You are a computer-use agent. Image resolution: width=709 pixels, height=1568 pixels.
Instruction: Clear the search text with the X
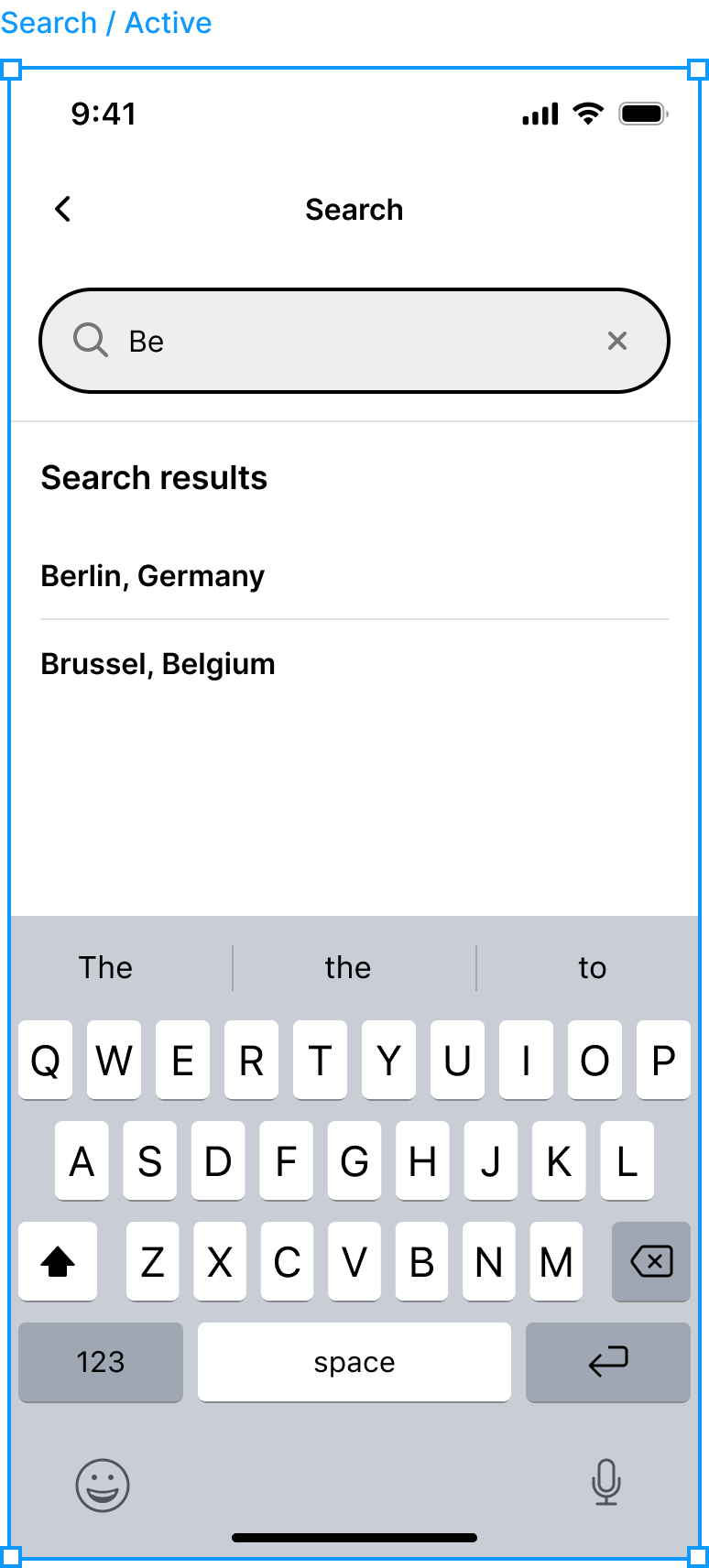tap(617, 341)
